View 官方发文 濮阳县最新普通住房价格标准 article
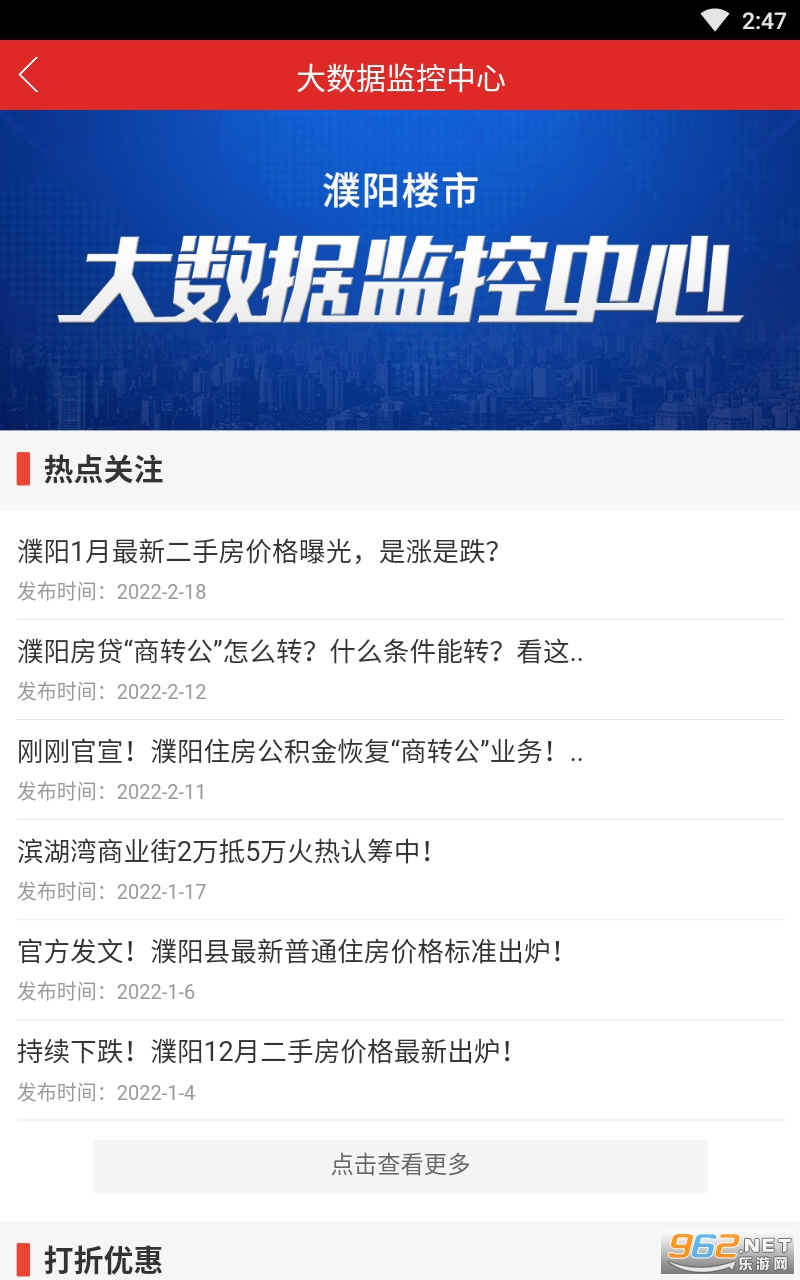The width and height of the screenshot is (800, 1280). coord(290,952)
